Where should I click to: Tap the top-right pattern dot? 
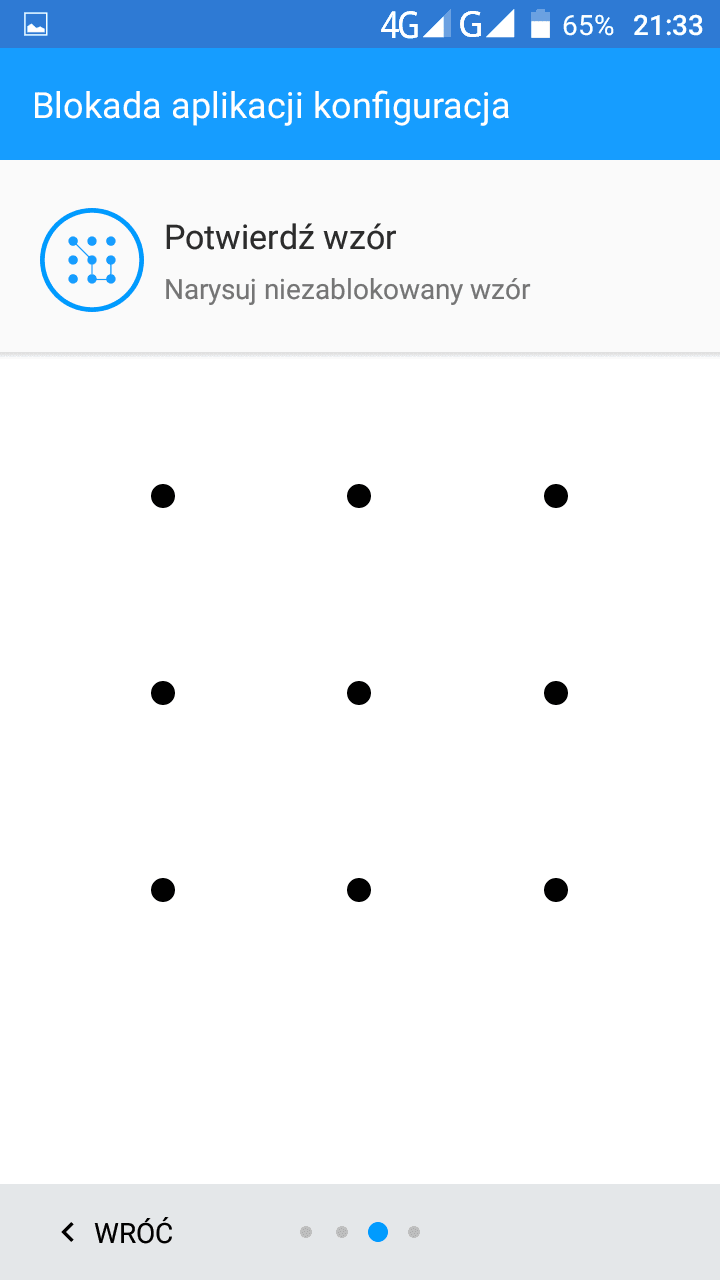tap(556, 496)
